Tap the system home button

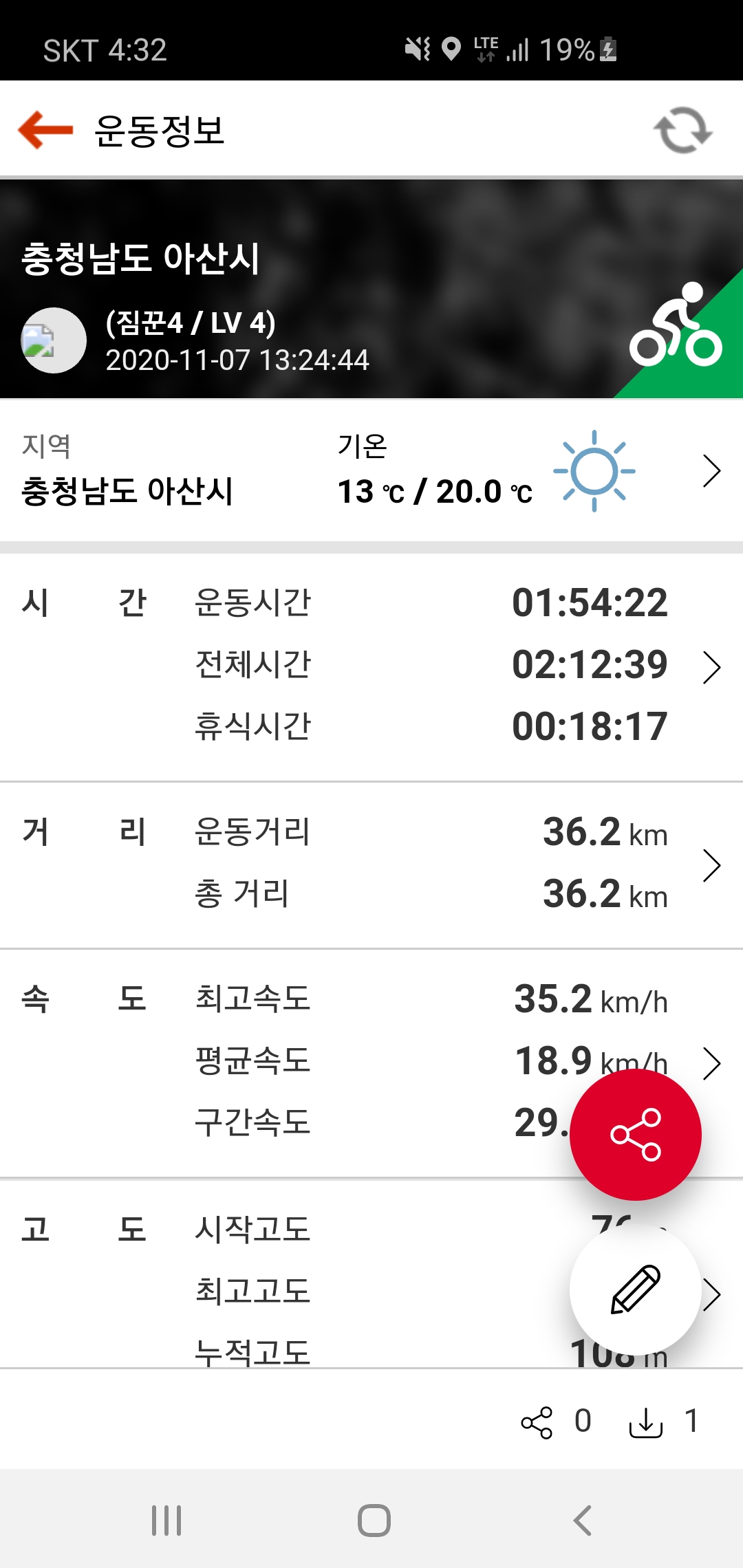[374, 1520]
